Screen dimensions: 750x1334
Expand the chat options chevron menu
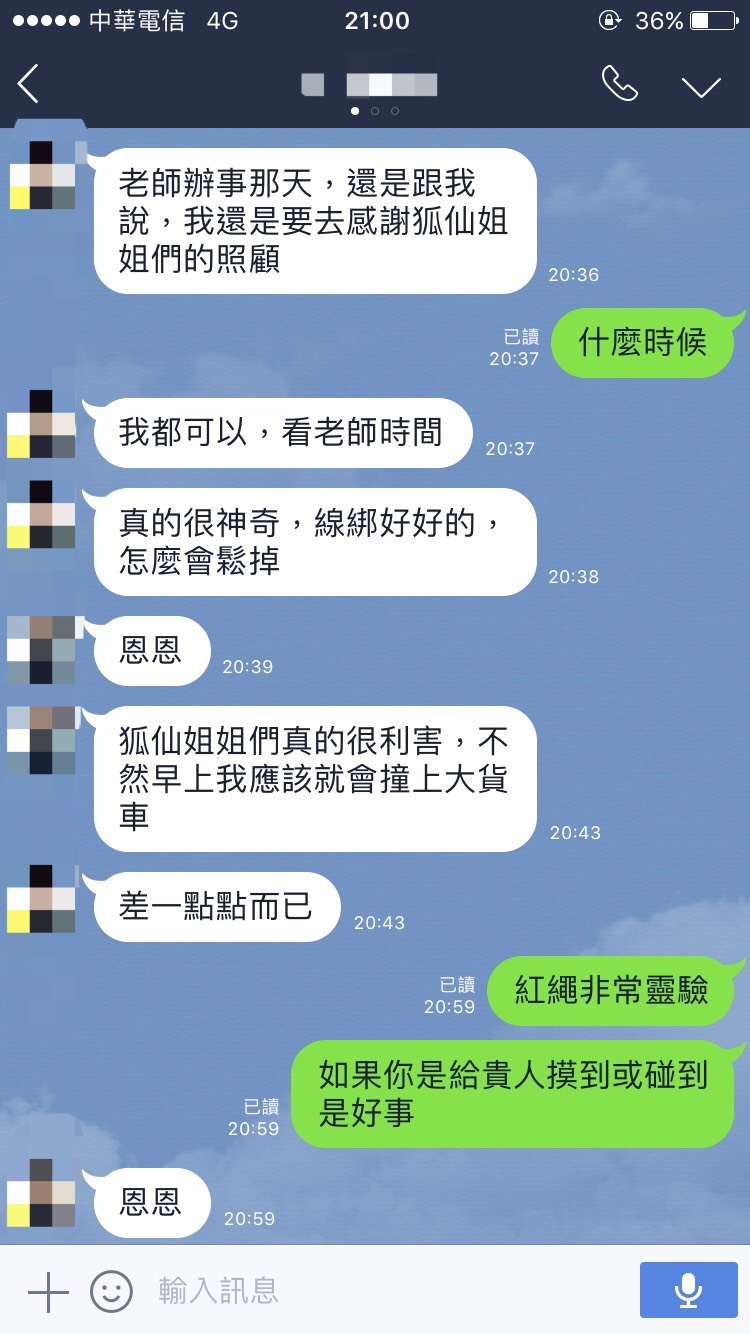coord(701,86)
